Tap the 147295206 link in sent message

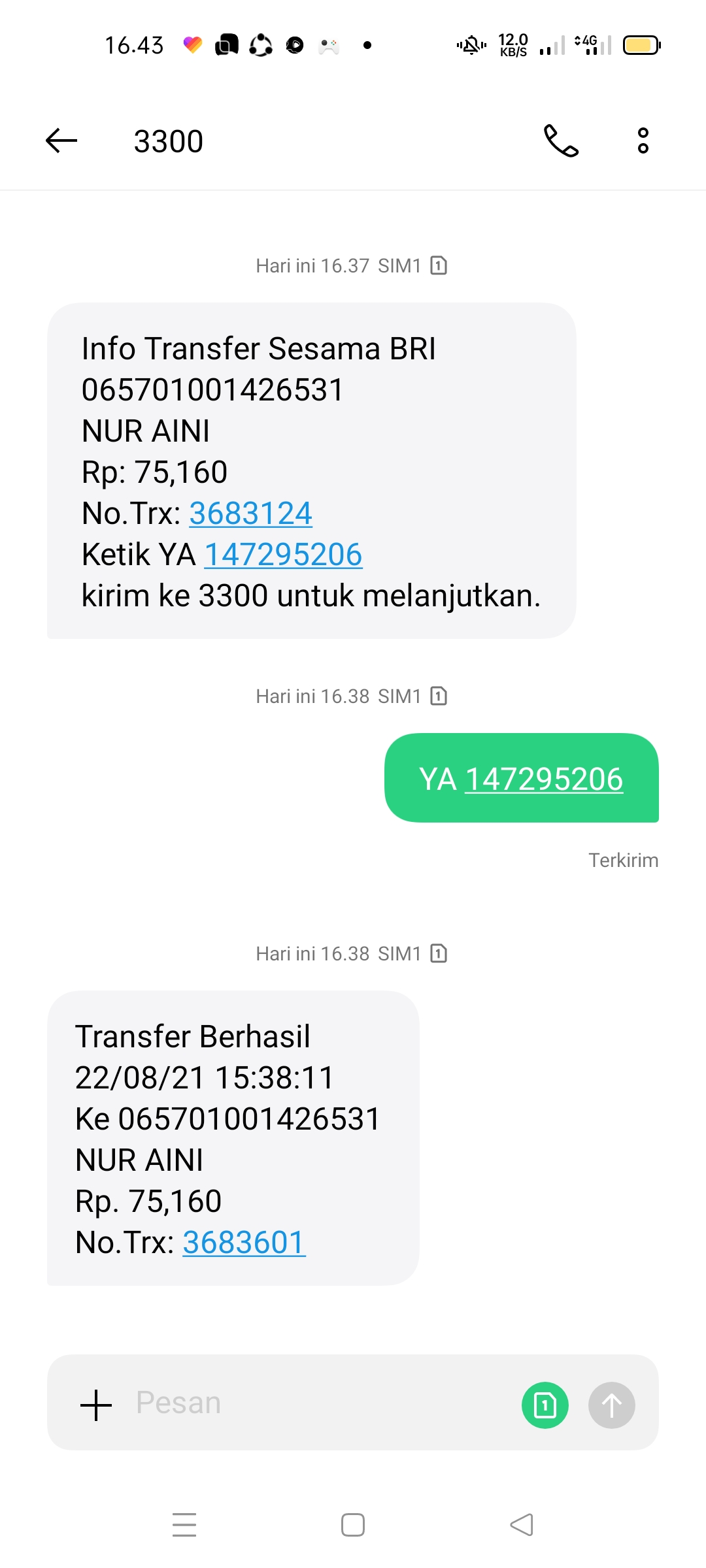[543, 779]
